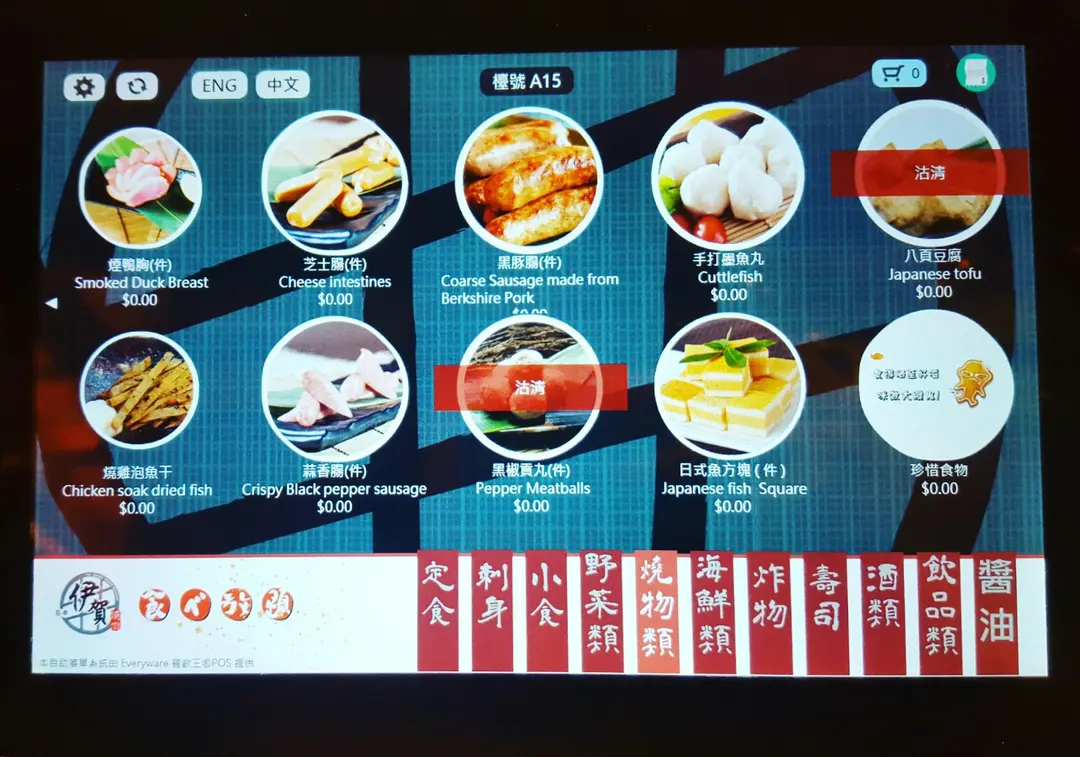Viewport: 1080px width, 757px height.
Task: Open the shopping cart
Action: pos(899,73)
